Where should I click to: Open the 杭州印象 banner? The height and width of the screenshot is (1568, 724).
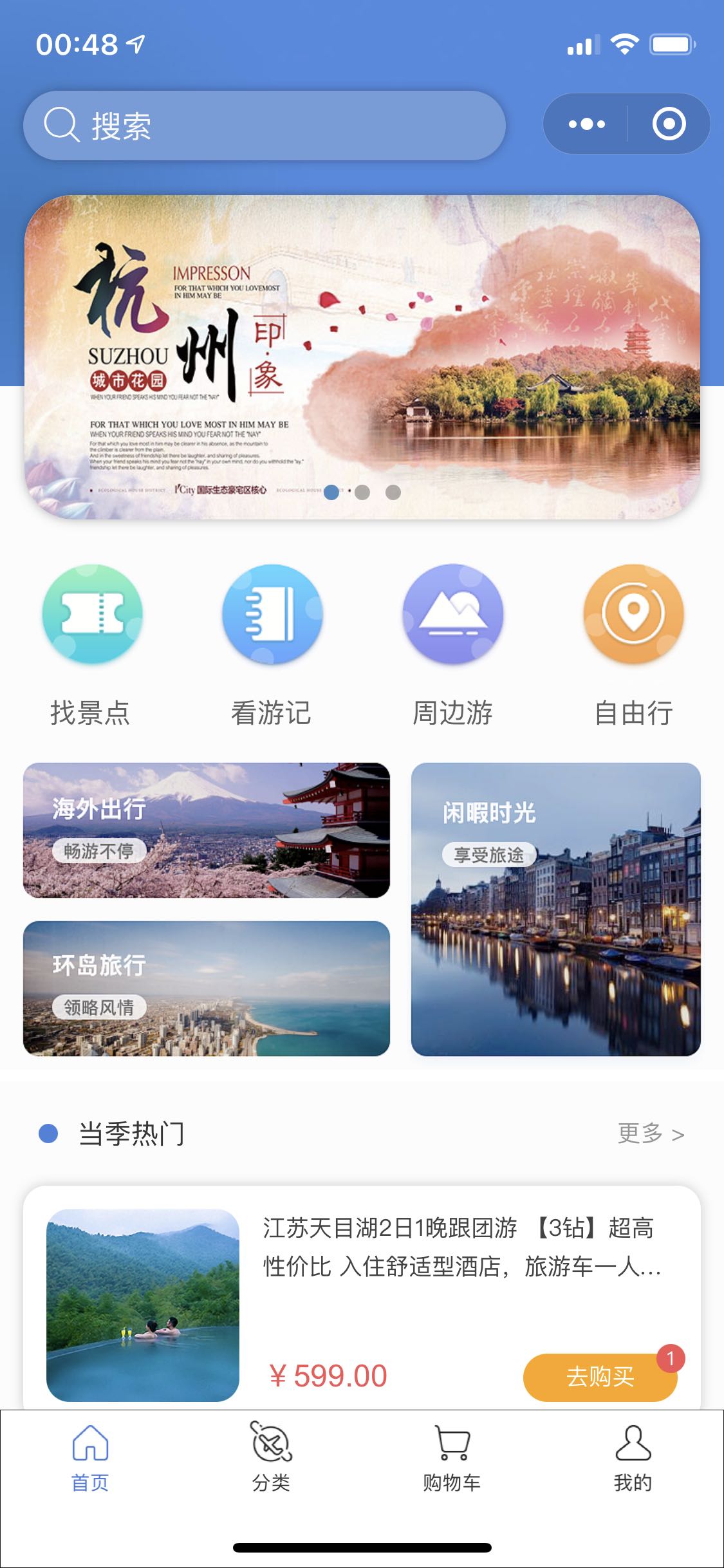(362, 357)
